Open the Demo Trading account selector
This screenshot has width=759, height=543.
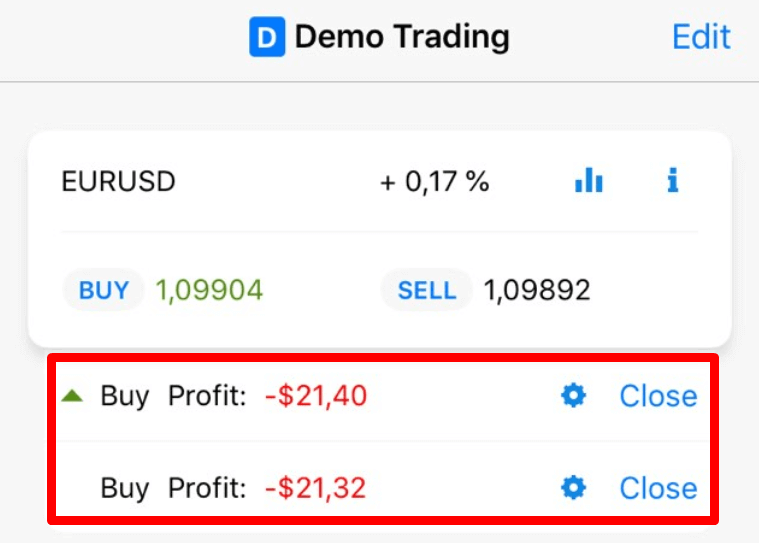(380, 38)
